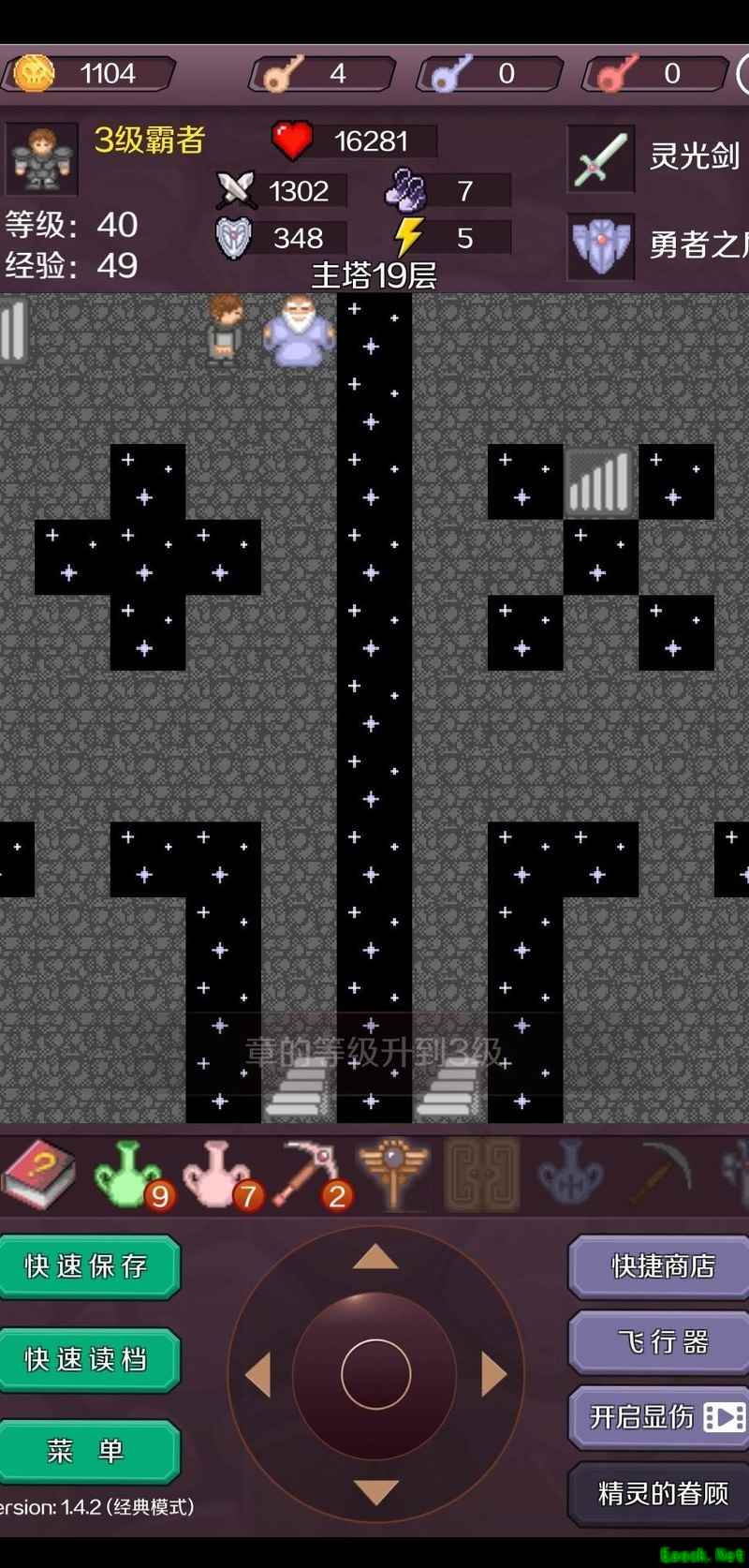The image size is (749, 1568).
Task: Use the green potion item
Action: 129,1173
